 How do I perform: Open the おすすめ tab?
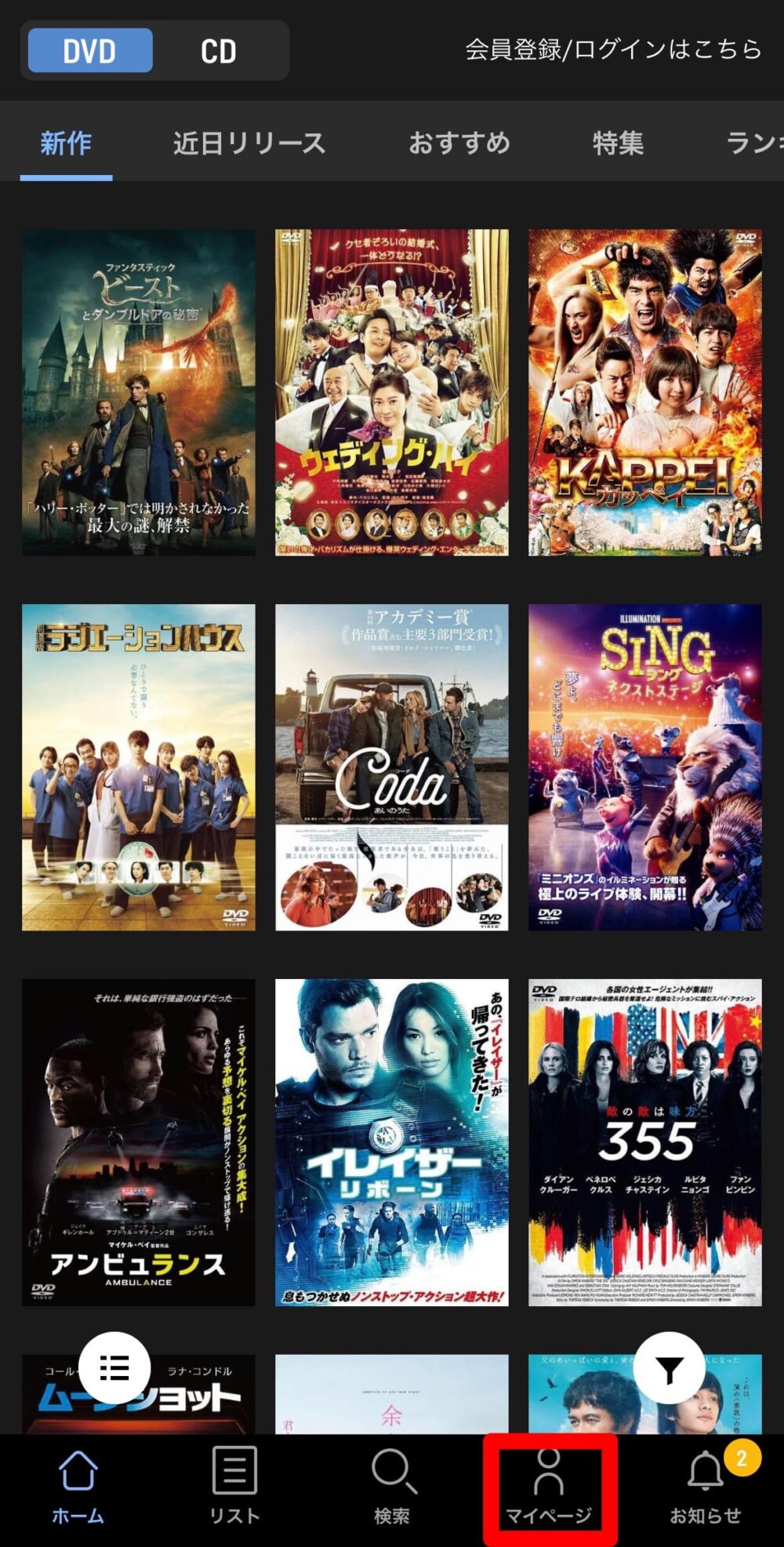pyautogui.click(x=459, y=143)
